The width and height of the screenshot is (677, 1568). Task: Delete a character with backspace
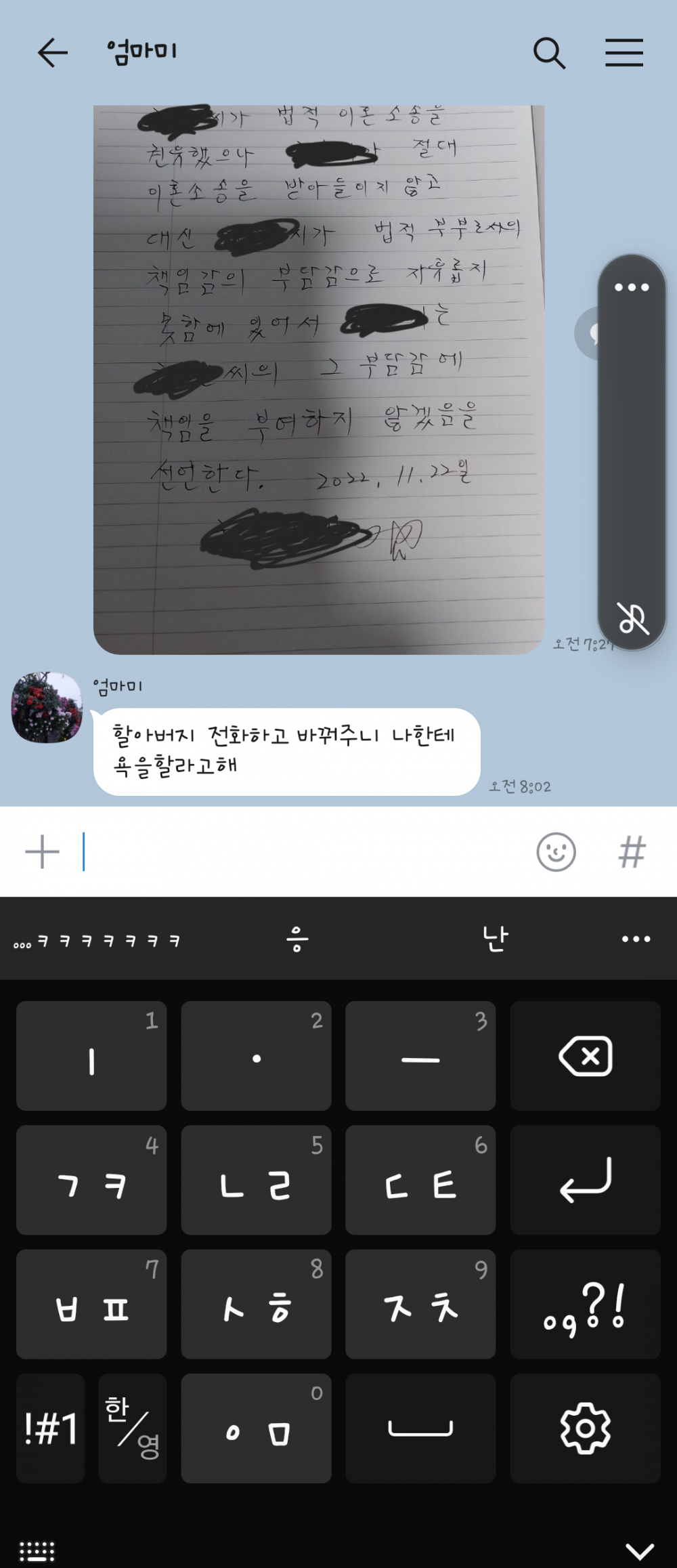[x=585, y=1056]
